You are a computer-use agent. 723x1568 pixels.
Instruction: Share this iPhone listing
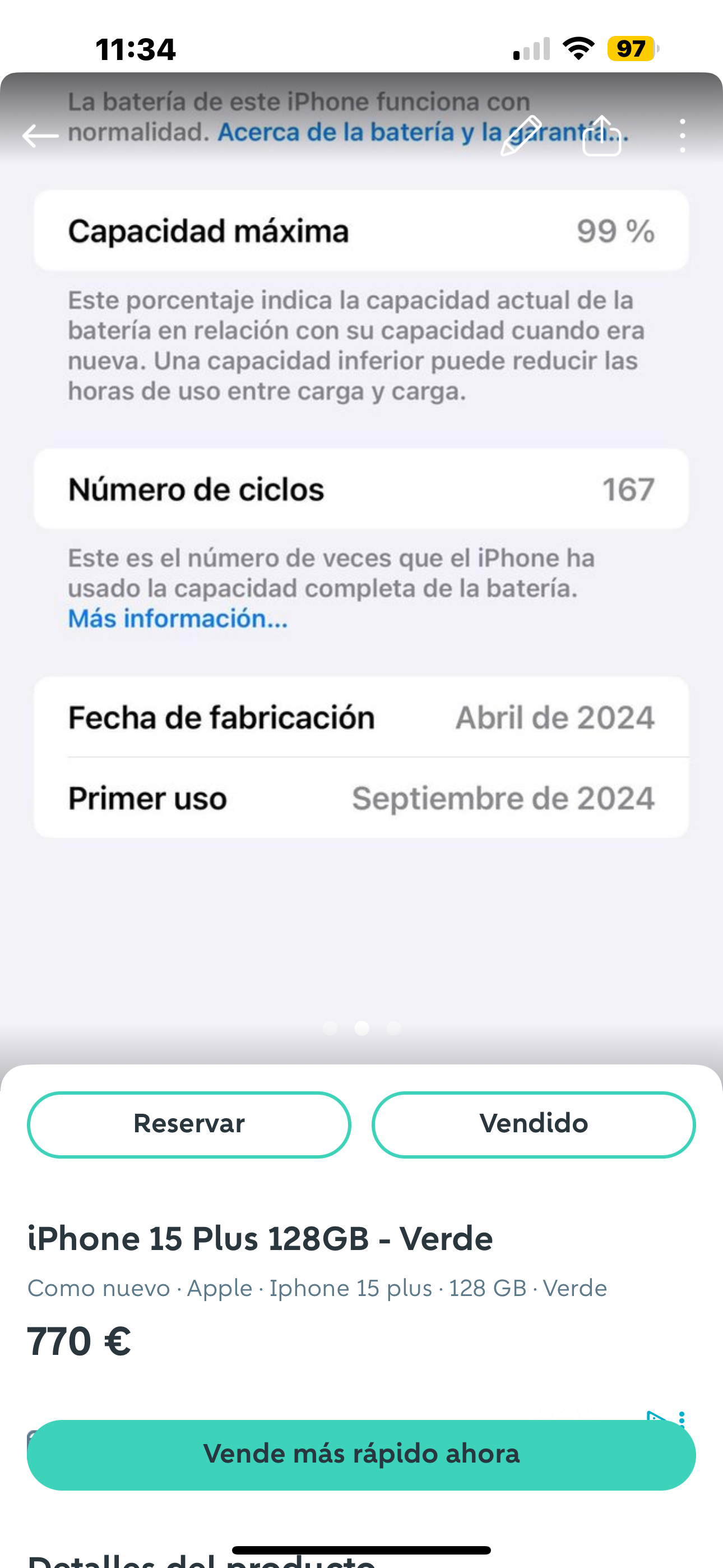click(x=601, y=136)
